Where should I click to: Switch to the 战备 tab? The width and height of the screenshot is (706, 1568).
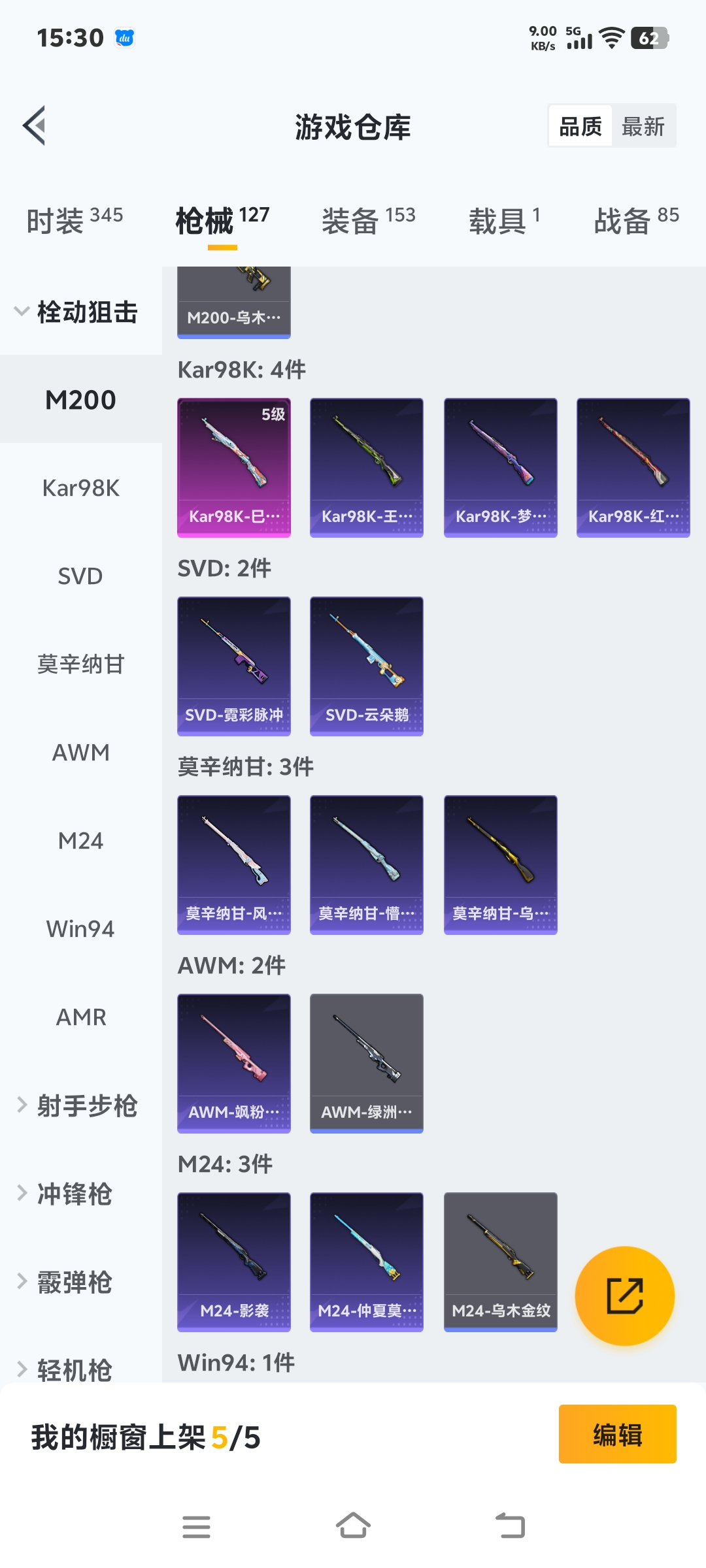pos(635,221)
